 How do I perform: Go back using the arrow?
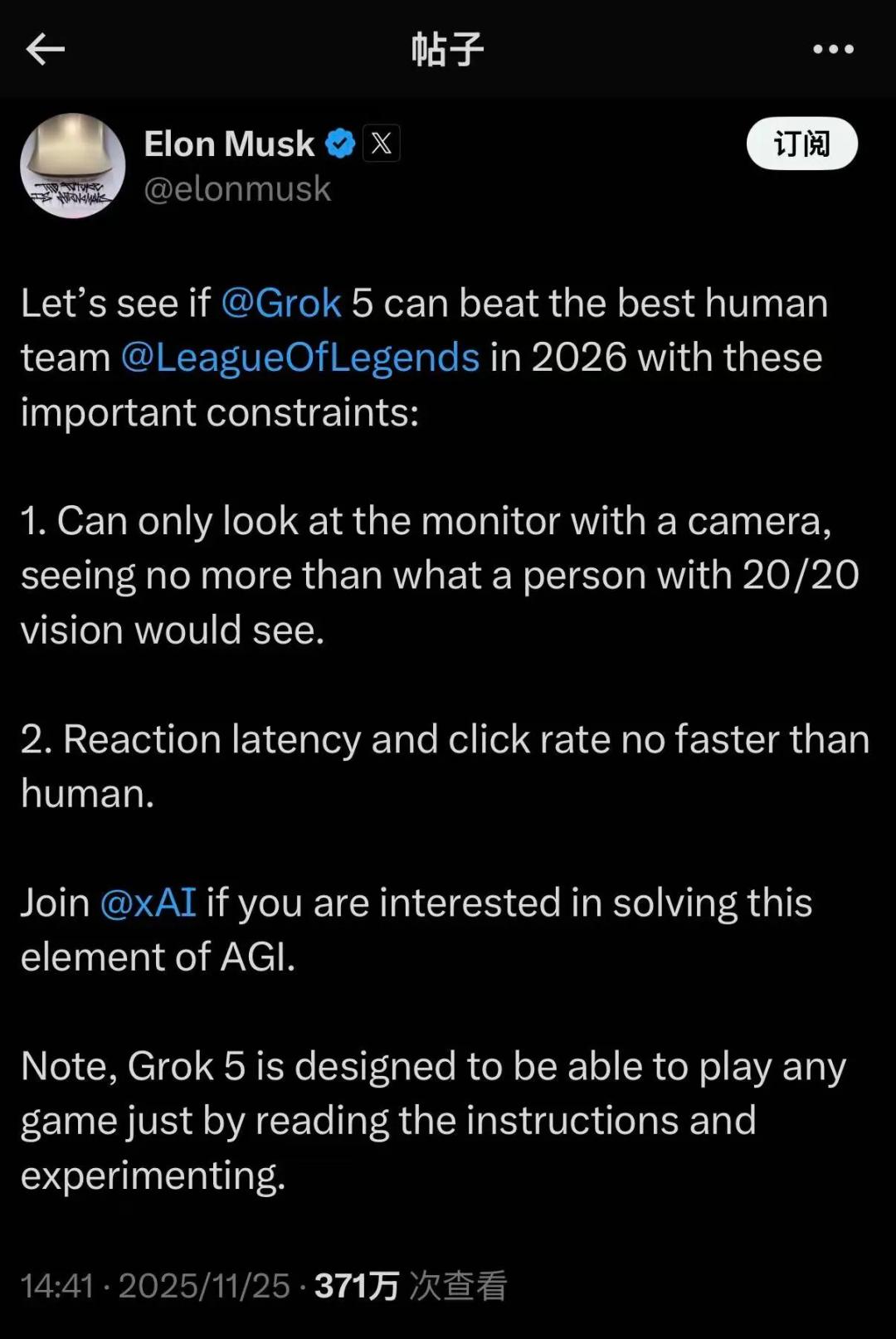pos(45,50)
